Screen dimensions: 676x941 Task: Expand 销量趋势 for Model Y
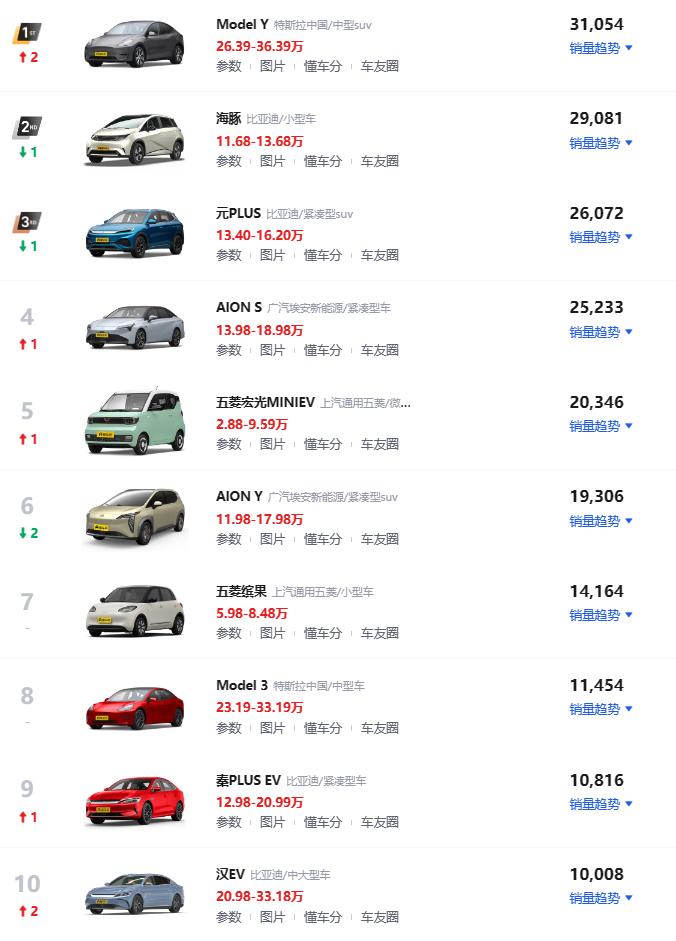point(601,48)
